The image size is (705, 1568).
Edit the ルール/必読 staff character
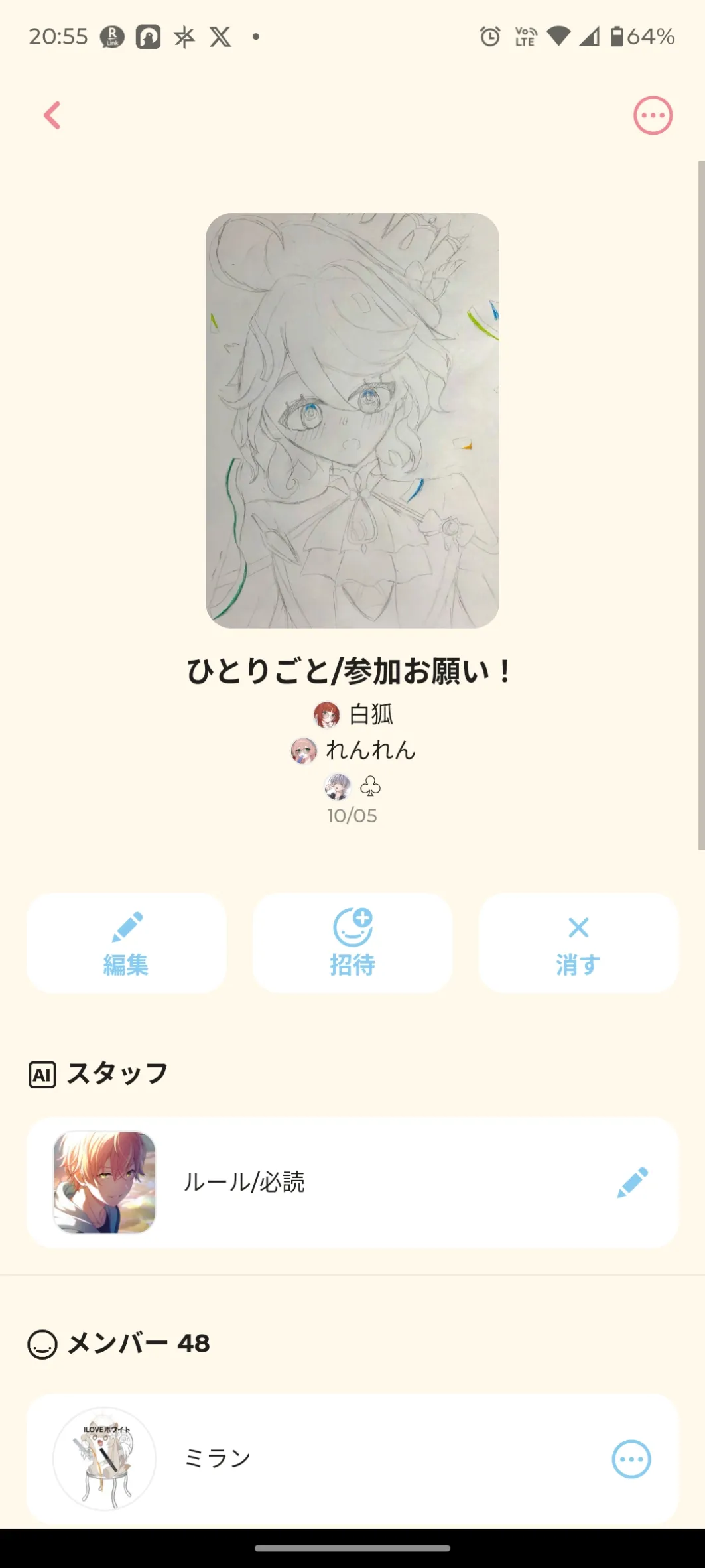(632, 1183)
